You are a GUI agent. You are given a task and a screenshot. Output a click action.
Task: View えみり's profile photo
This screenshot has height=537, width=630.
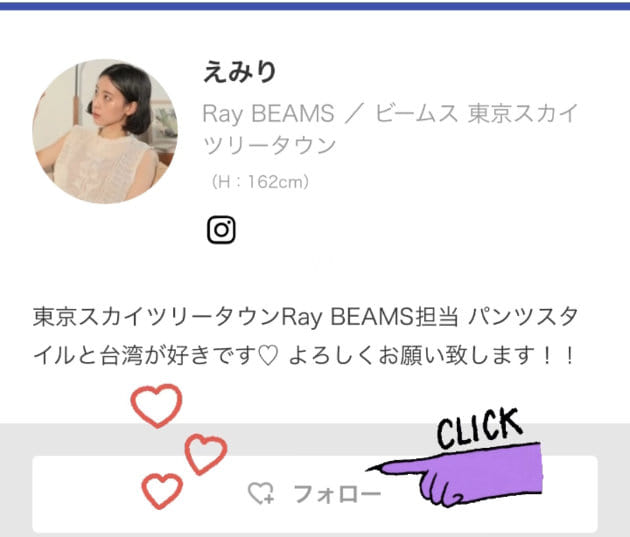pos(105,131)
